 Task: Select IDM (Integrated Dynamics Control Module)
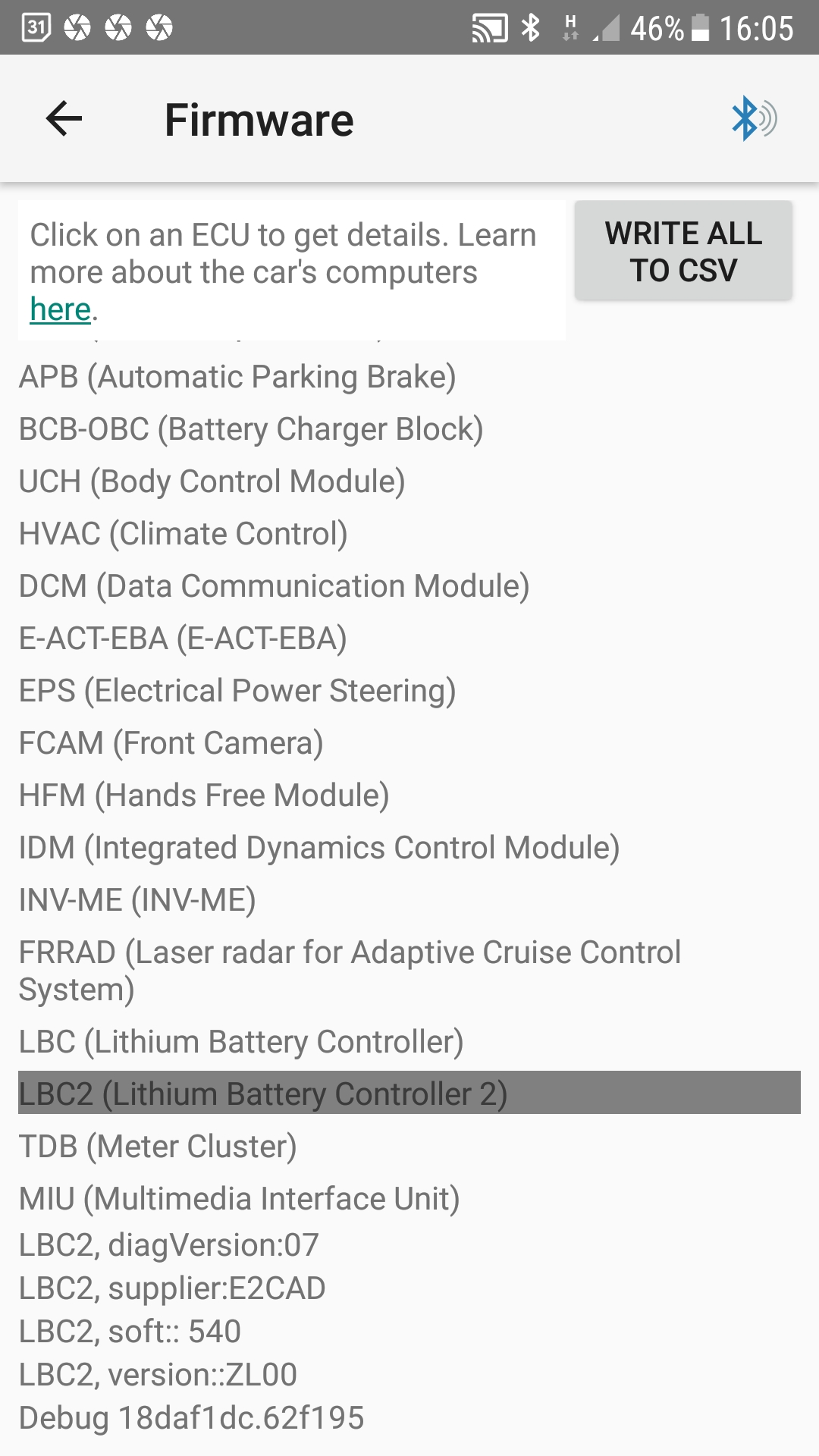[x=409, y=848]
